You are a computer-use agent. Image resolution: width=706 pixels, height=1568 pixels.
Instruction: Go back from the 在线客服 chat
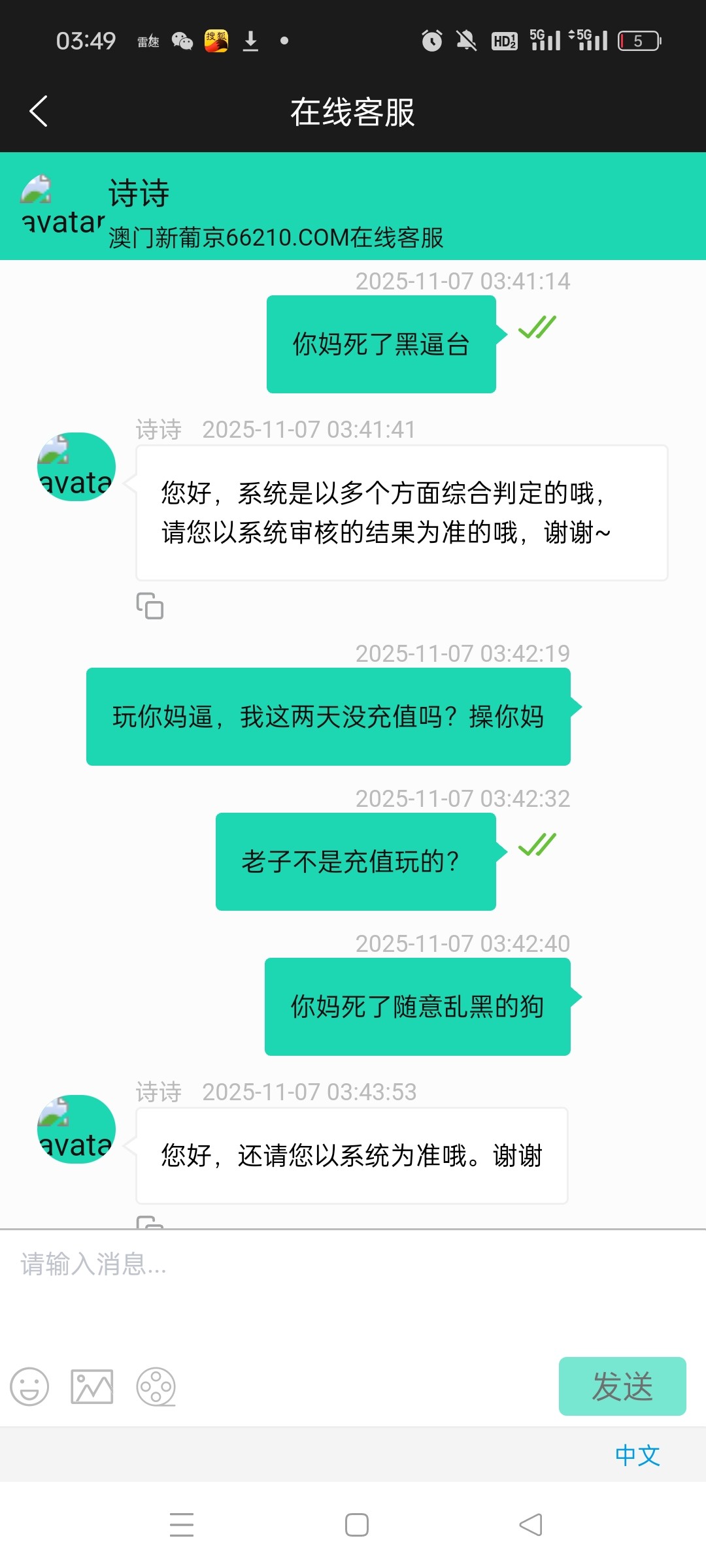(x=39, y=111)
